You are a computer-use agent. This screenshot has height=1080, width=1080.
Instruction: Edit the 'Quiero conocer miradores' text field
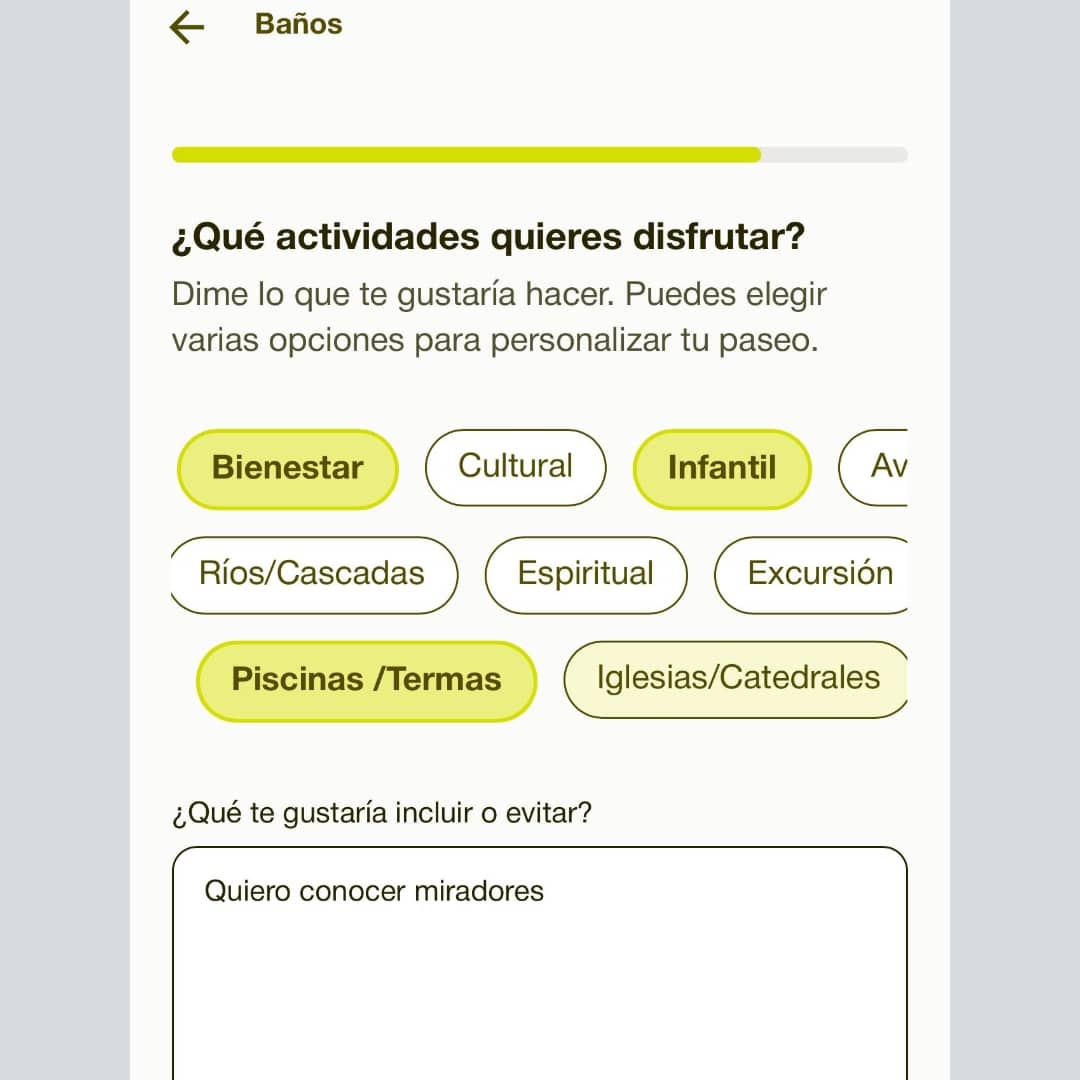point(540,960)
